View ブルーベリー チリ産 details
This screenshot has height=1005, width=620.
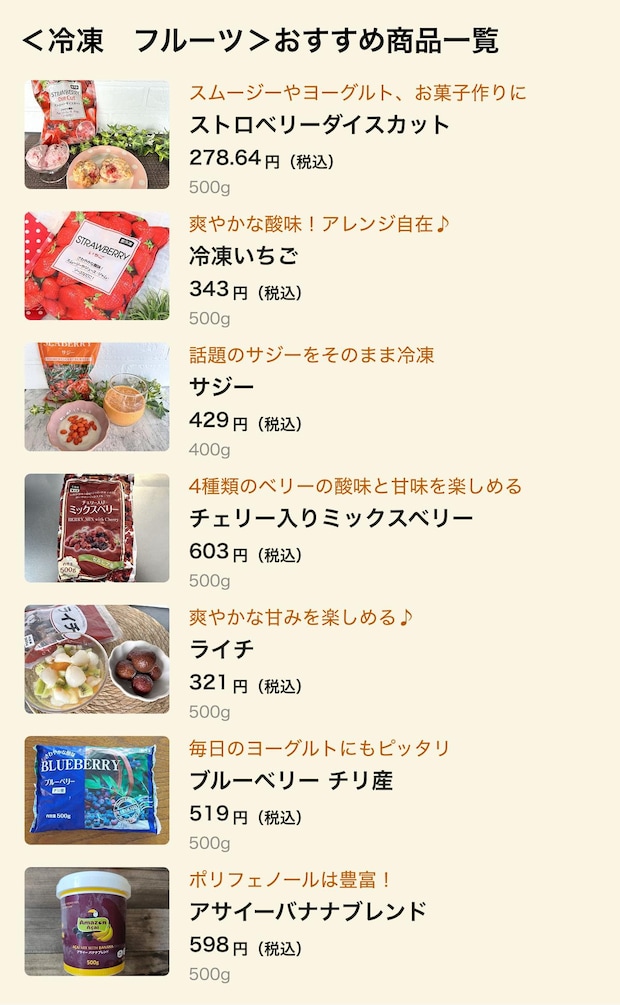click(290, 780)
